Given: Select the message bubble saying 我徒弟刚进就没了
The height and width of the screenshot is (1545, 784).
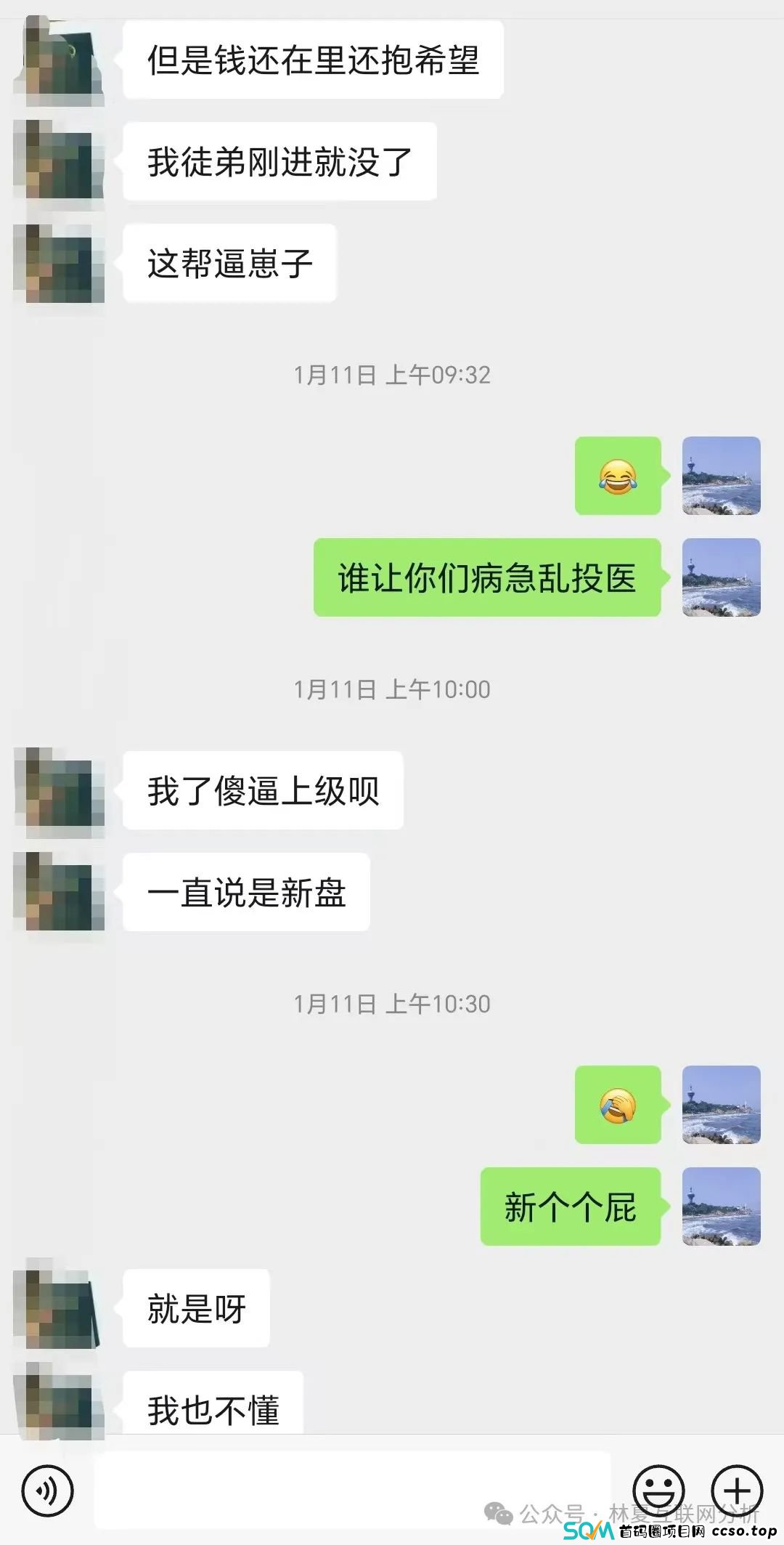Looking at the screenshot, I should [279, 161].
